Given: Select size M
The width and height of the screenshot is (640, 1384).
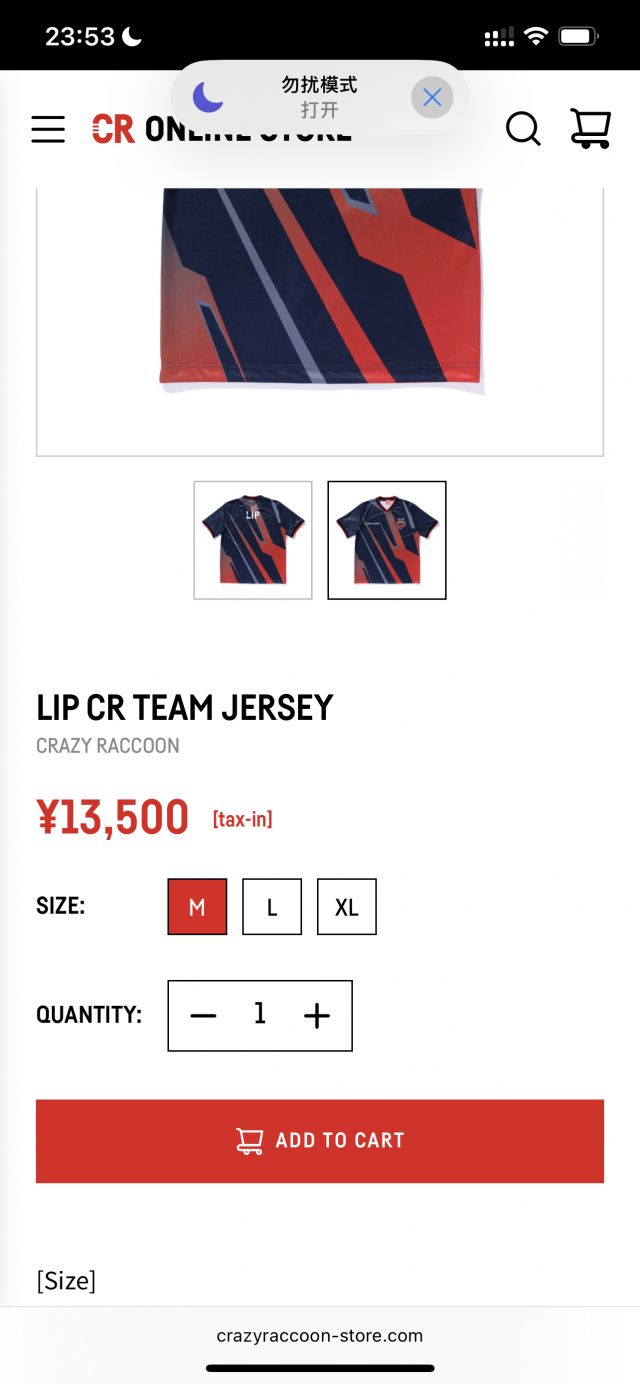Looking at the screenshot, I should (x=197, y=907).
